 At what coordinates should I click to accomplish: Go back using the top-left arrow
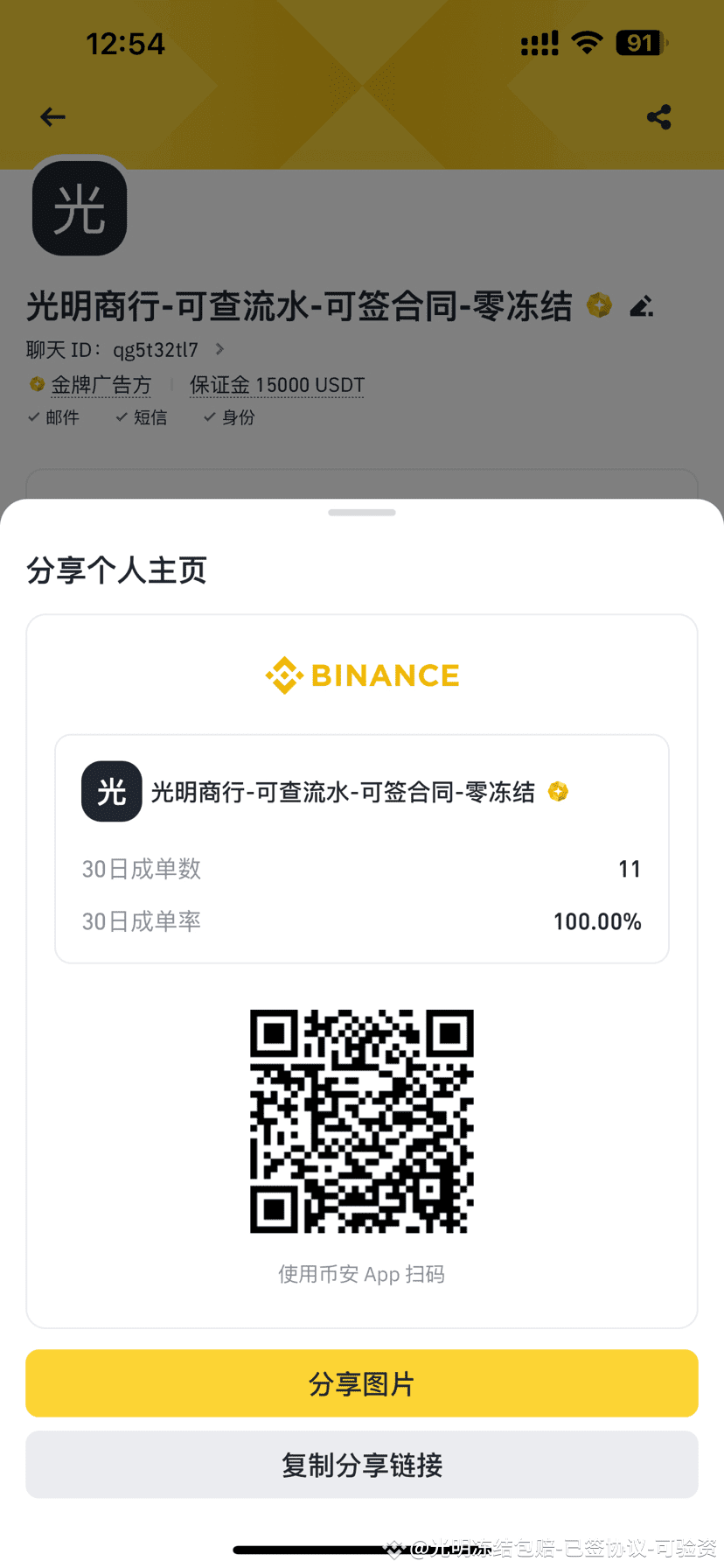pos(53,117)
